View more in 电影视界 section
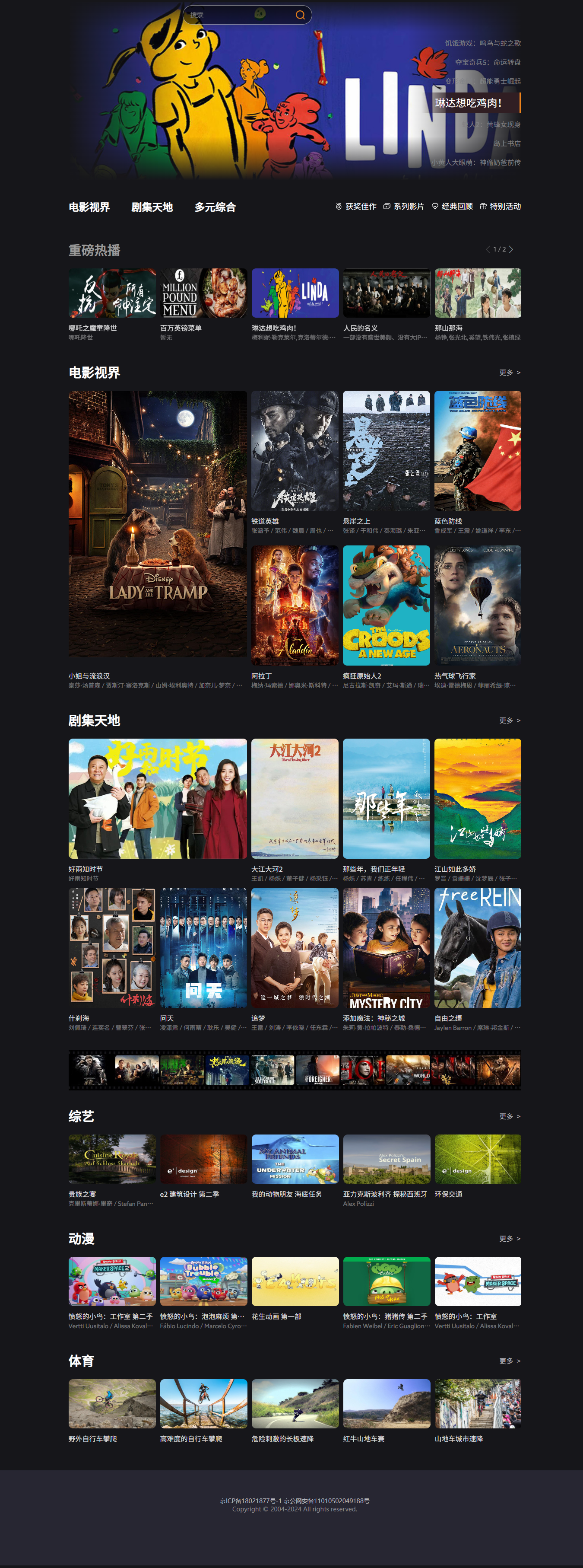Image resolution: width=583 pixels, height=1568 pixels. (x=510, y=373)
